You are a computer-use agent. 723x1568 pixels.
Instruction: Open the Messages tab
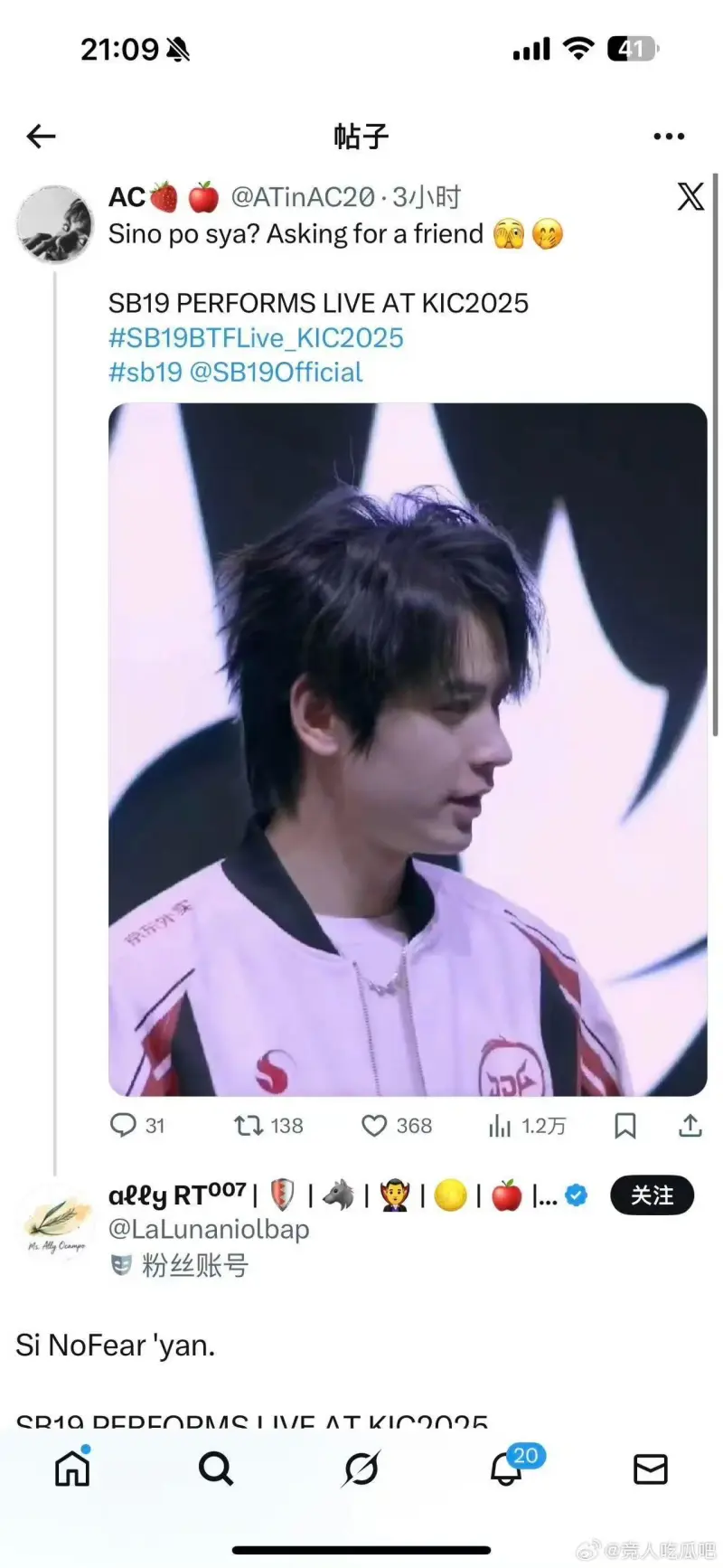point(650,1469)
